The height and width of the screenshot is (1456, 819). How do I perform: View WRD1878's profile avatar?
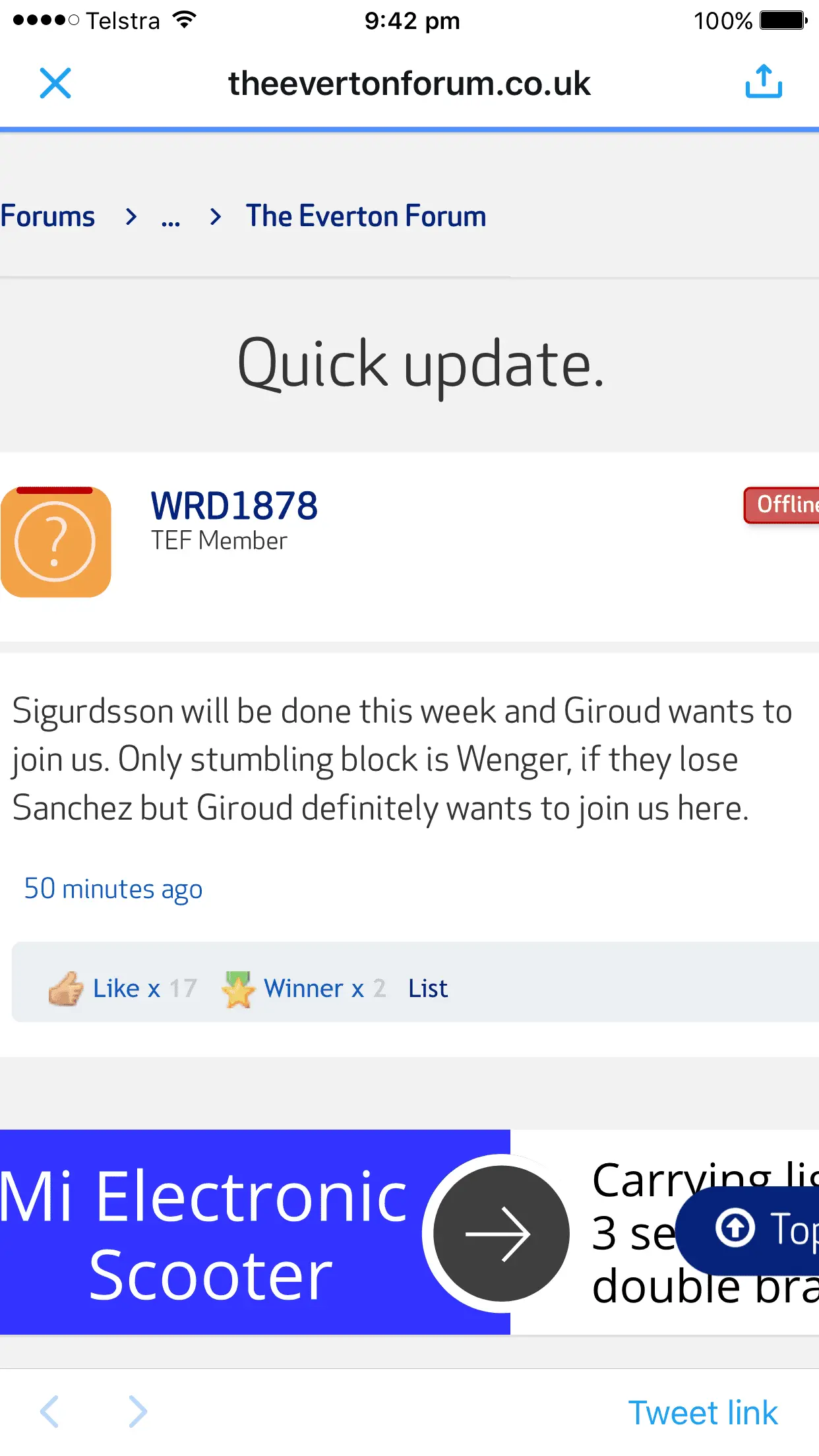click(56, 542)
